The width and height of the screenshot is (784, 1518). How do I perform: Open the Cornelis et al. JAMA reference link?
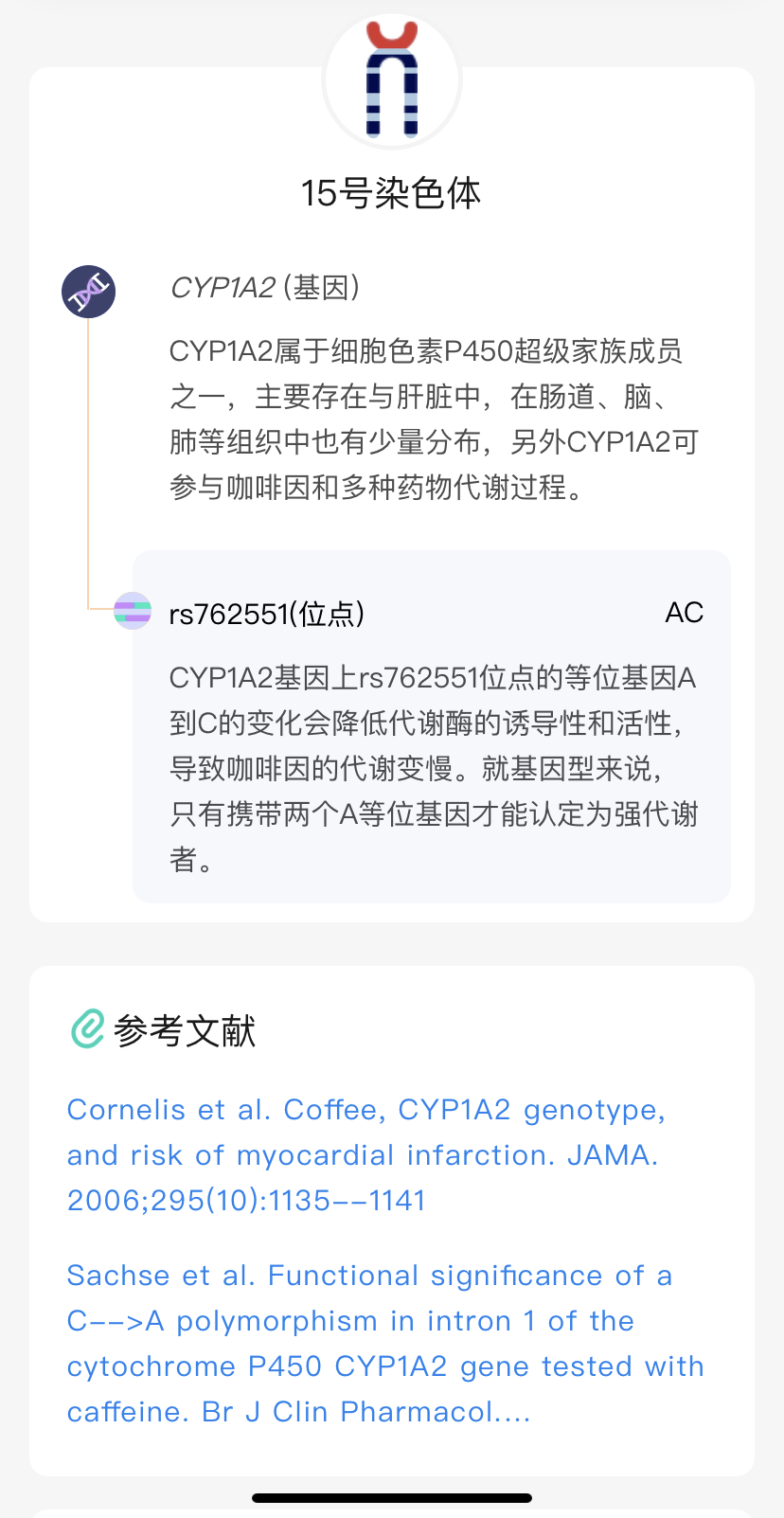point(366,1153)
